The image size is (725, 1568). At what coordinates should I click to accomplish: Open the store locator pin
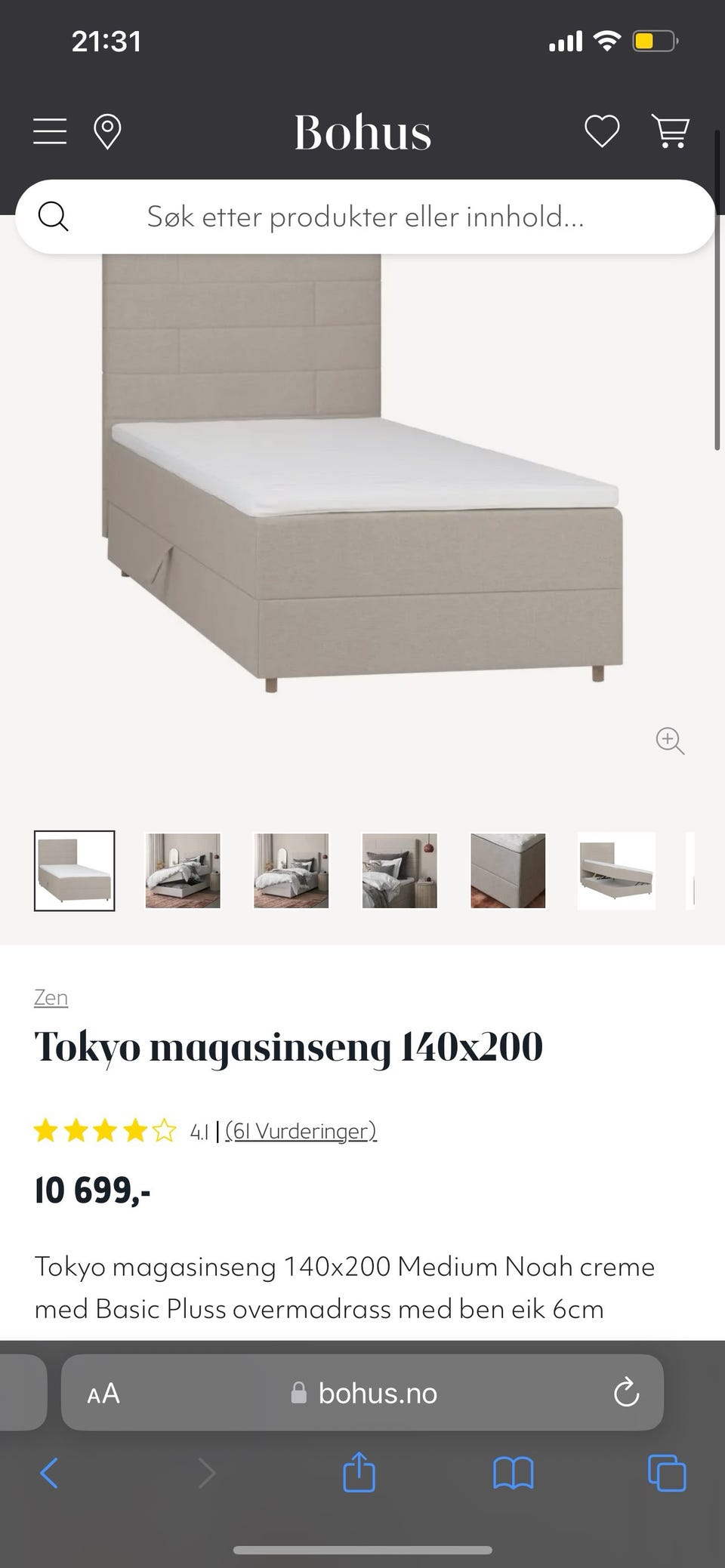[x=107, y=132]
